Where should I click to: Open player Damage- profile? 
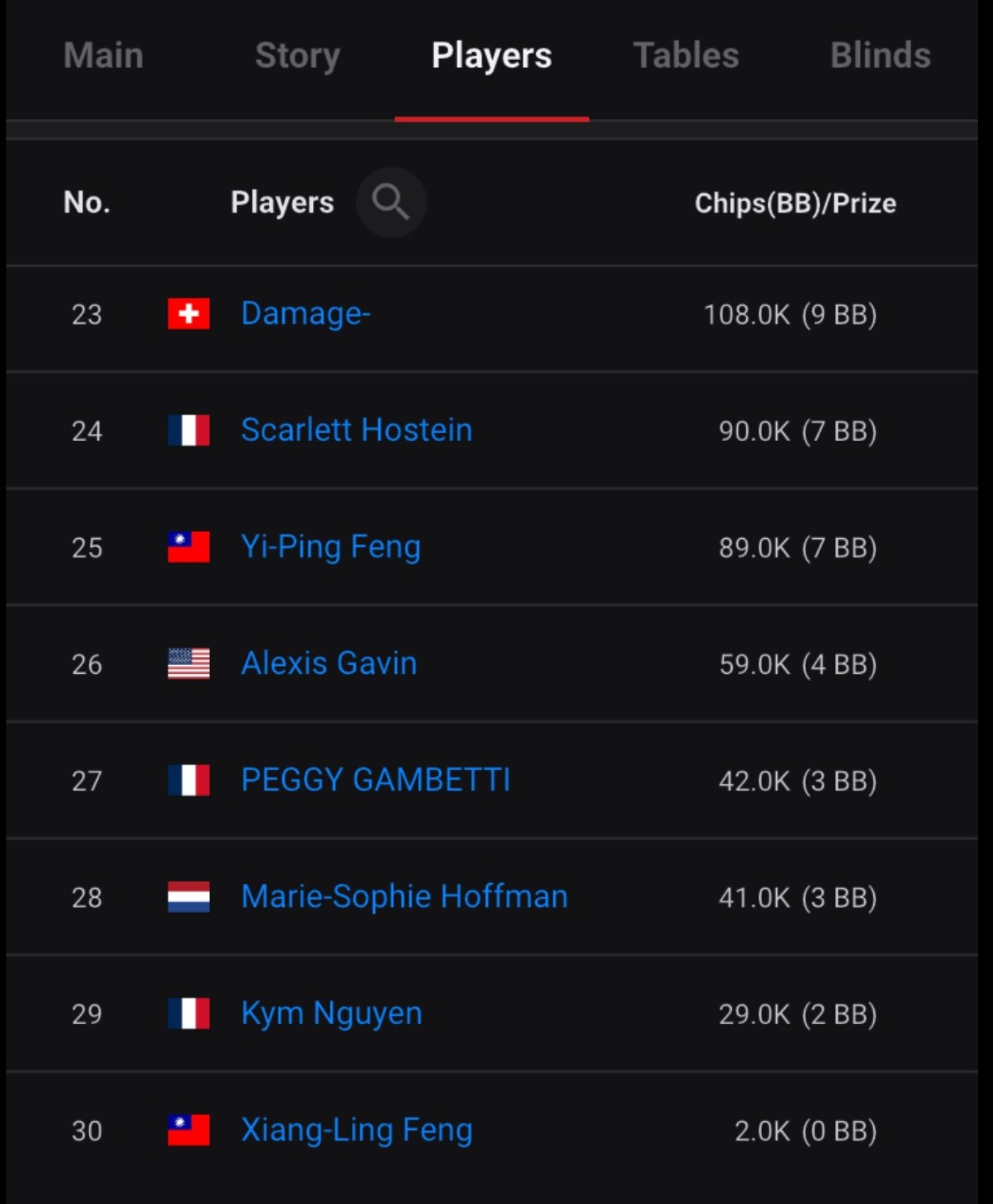305,313
